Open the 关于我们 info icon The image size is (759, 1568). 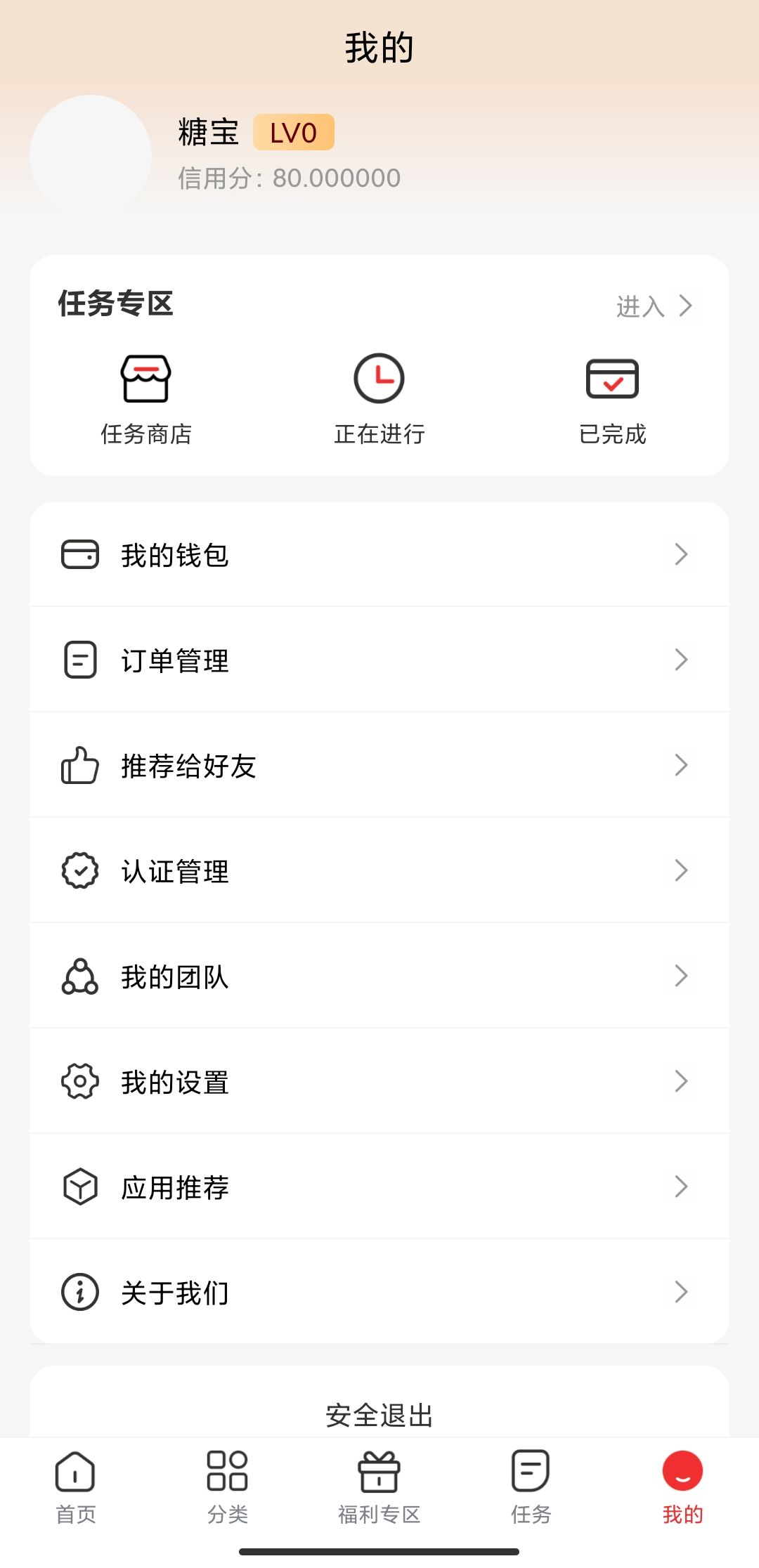click(x=79, y=1292)
